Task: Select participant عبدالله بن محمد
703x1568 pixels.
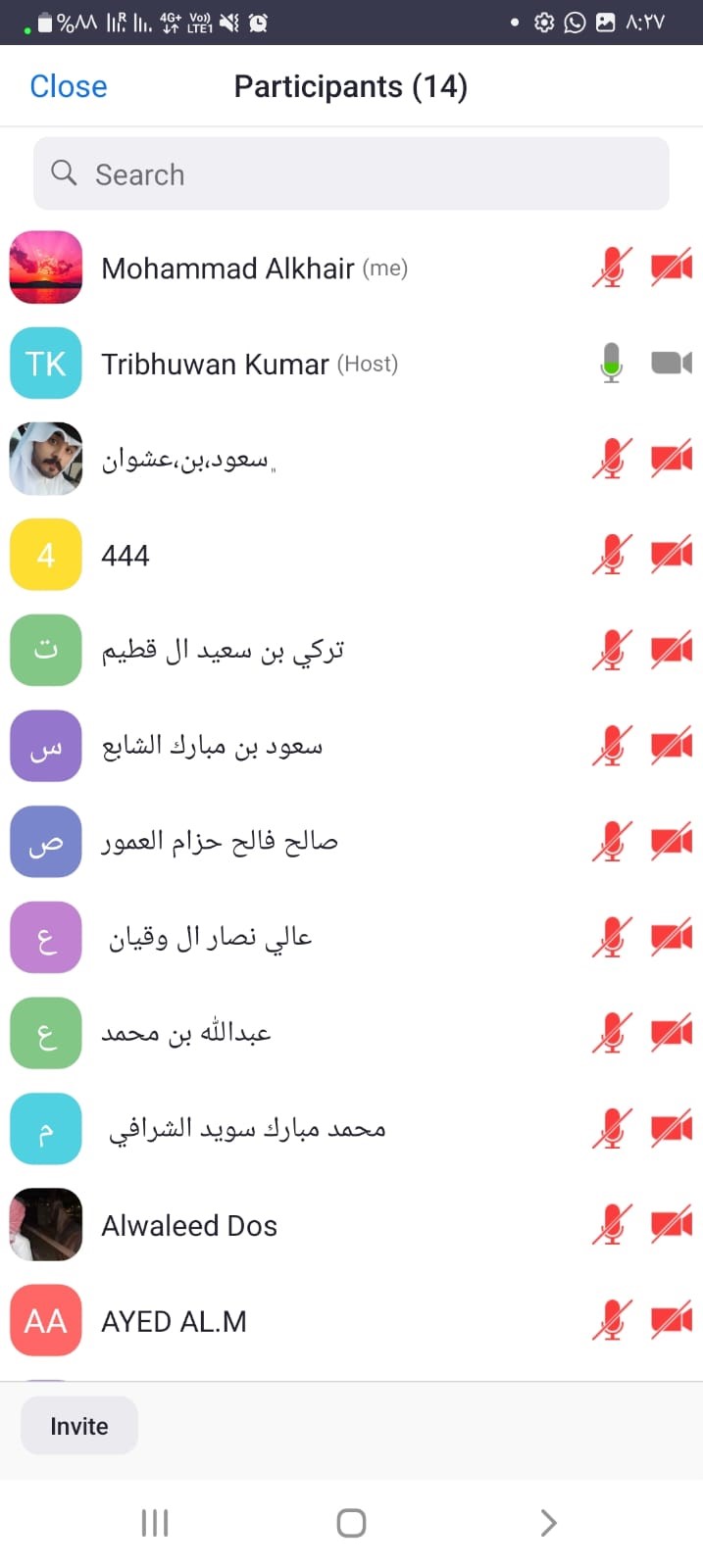Action: click(186, 1033)
